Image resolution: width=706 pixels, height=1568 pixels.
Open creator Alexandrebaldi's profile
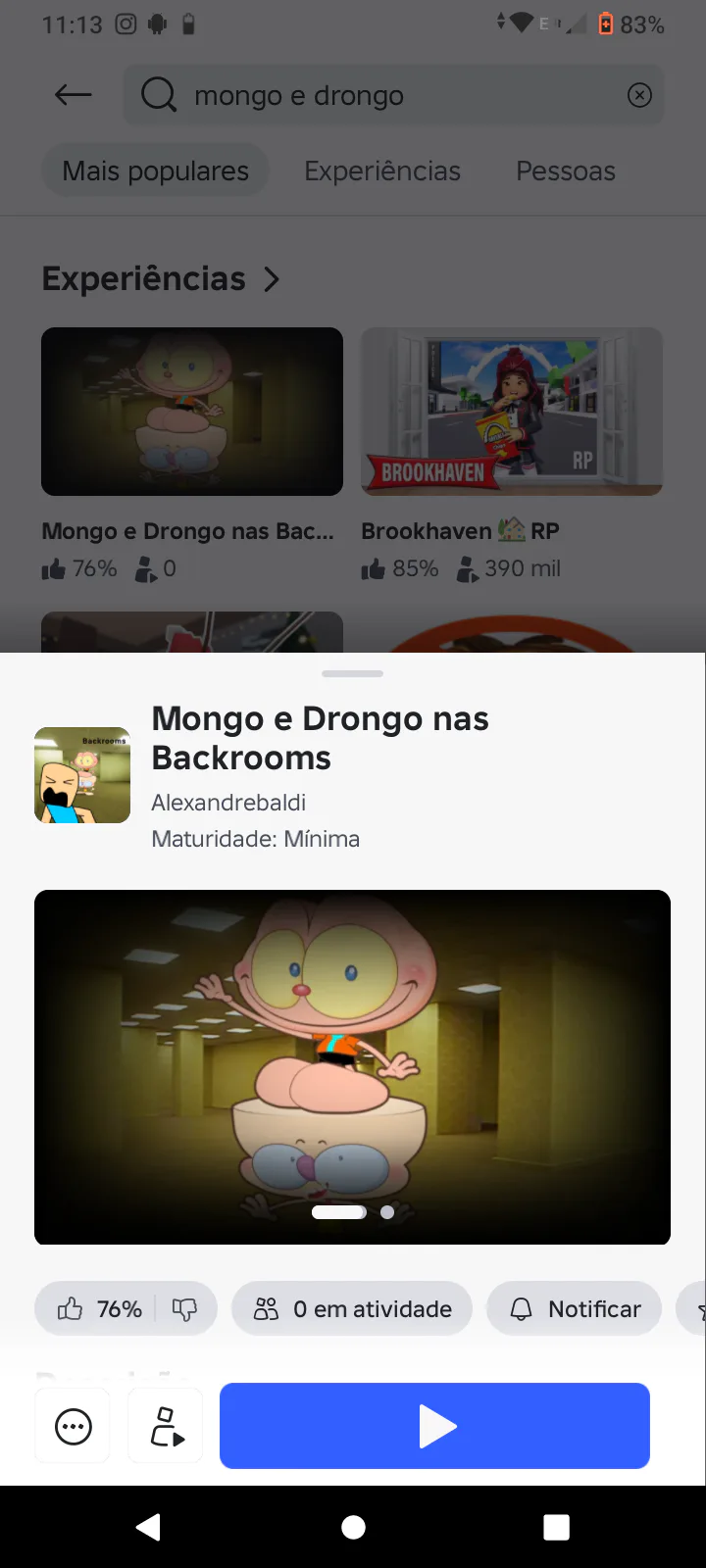point(228,803)
